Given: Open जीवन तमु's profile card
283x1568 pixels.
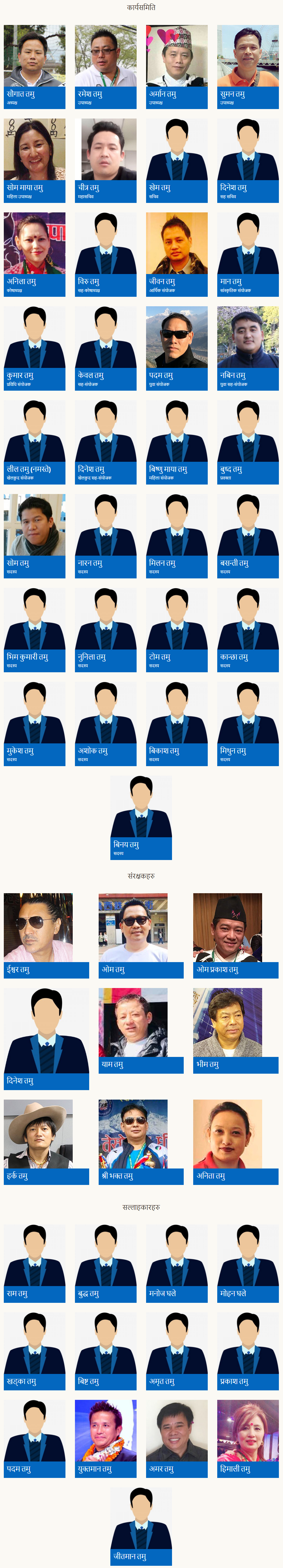Looking at the screenshot, I should coord(177,254).
